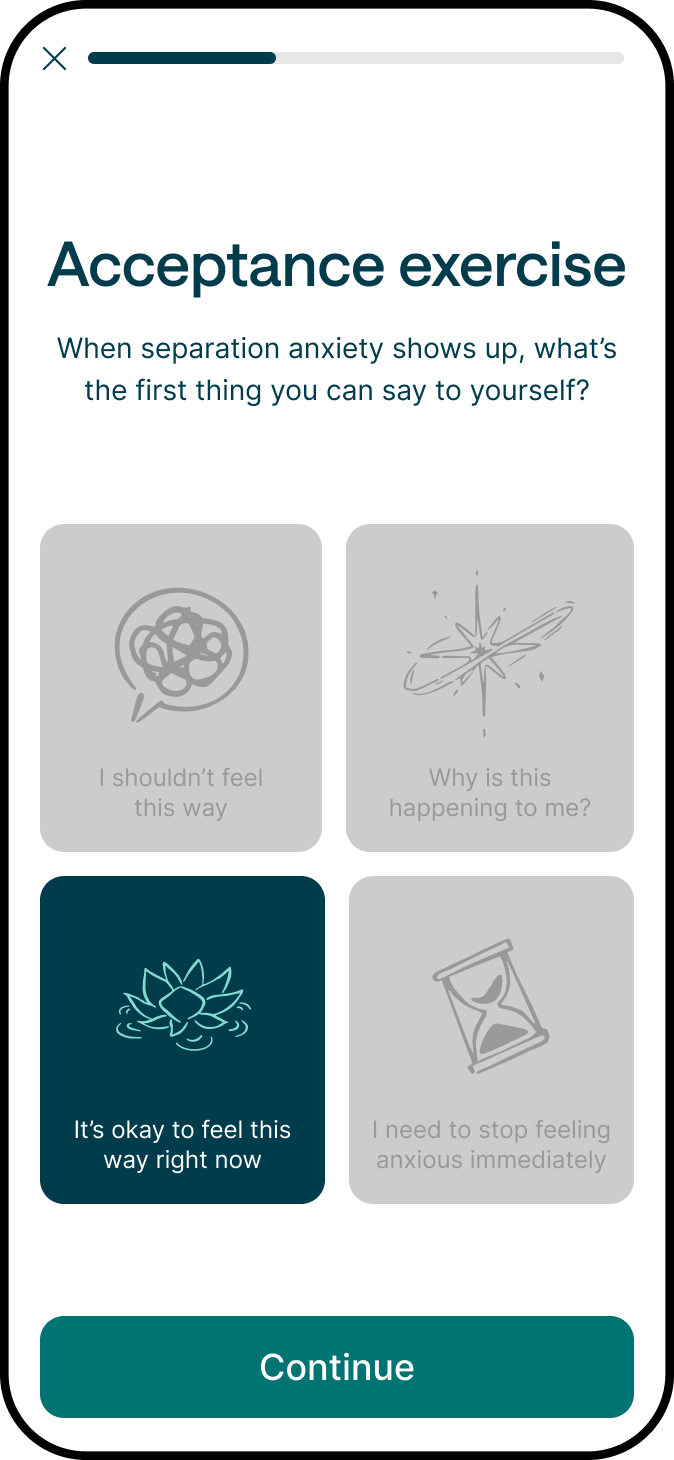Choose "Why is this happening to me?"
674x1460 pixels.
point(490,687)
